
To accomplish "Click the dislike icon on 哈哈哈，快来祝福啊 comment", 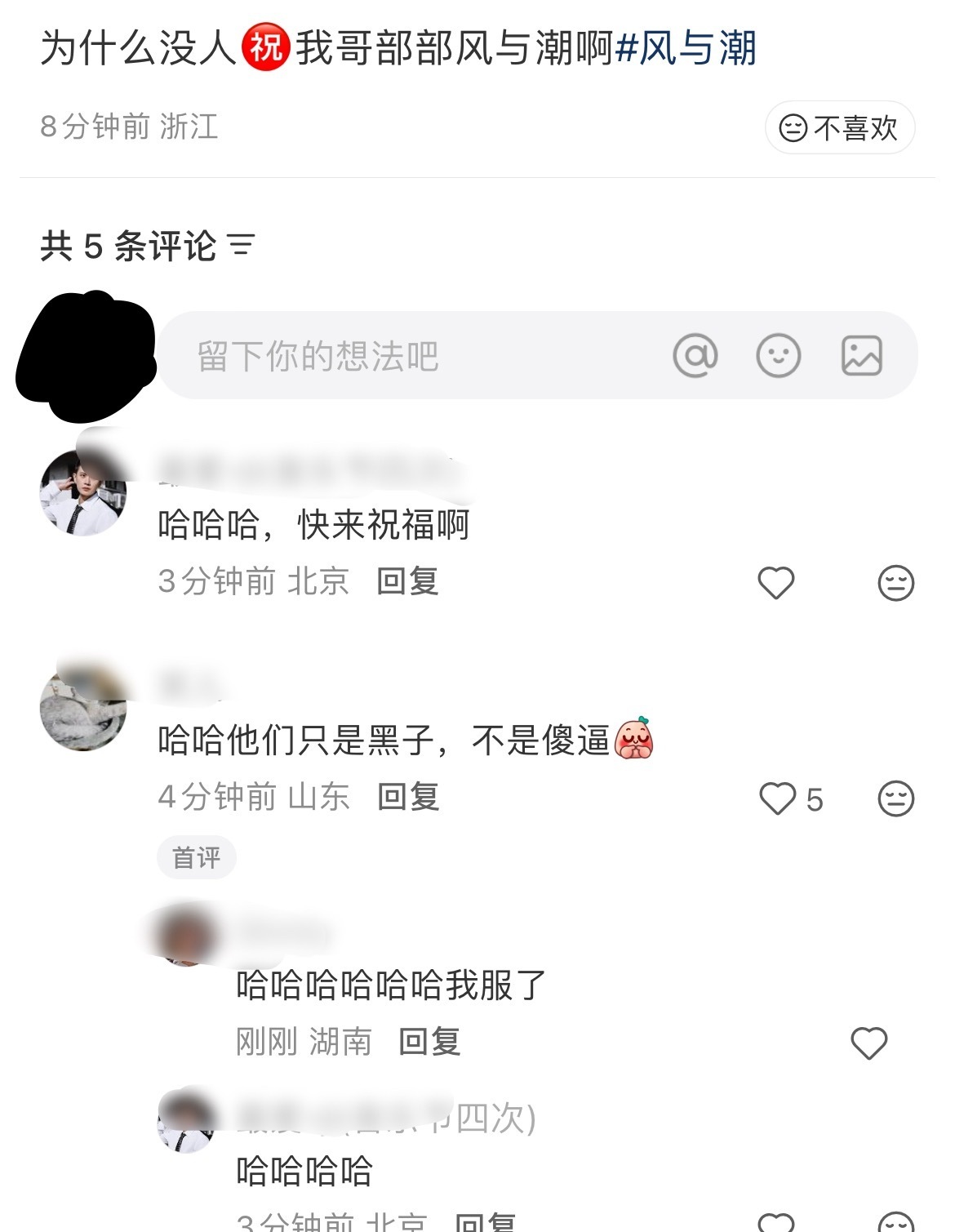I will tap(895, 582).
